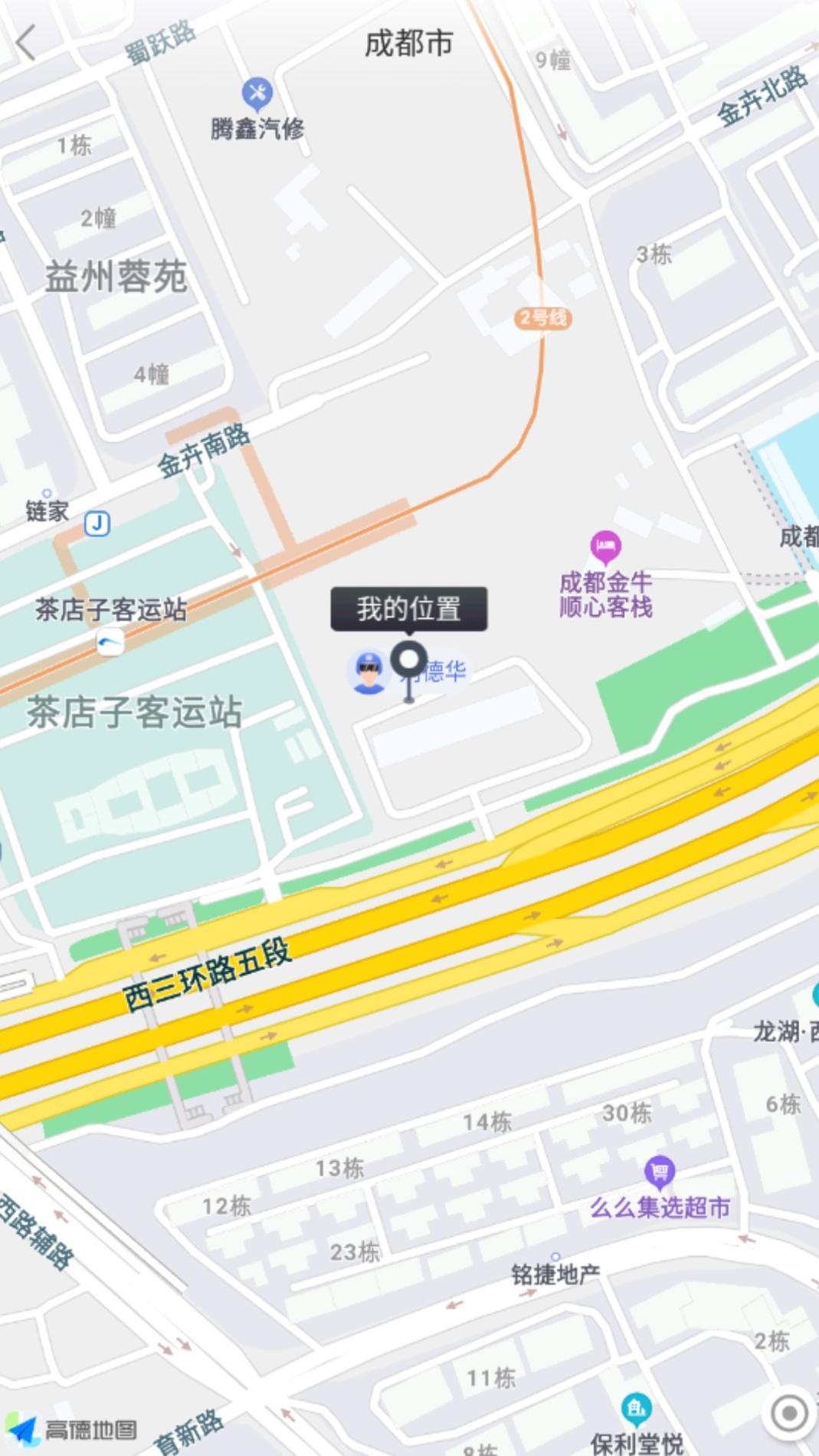Open the 我的位置 info bubble
Viewport: 819px width, 1456px height.
click(409, 608)
